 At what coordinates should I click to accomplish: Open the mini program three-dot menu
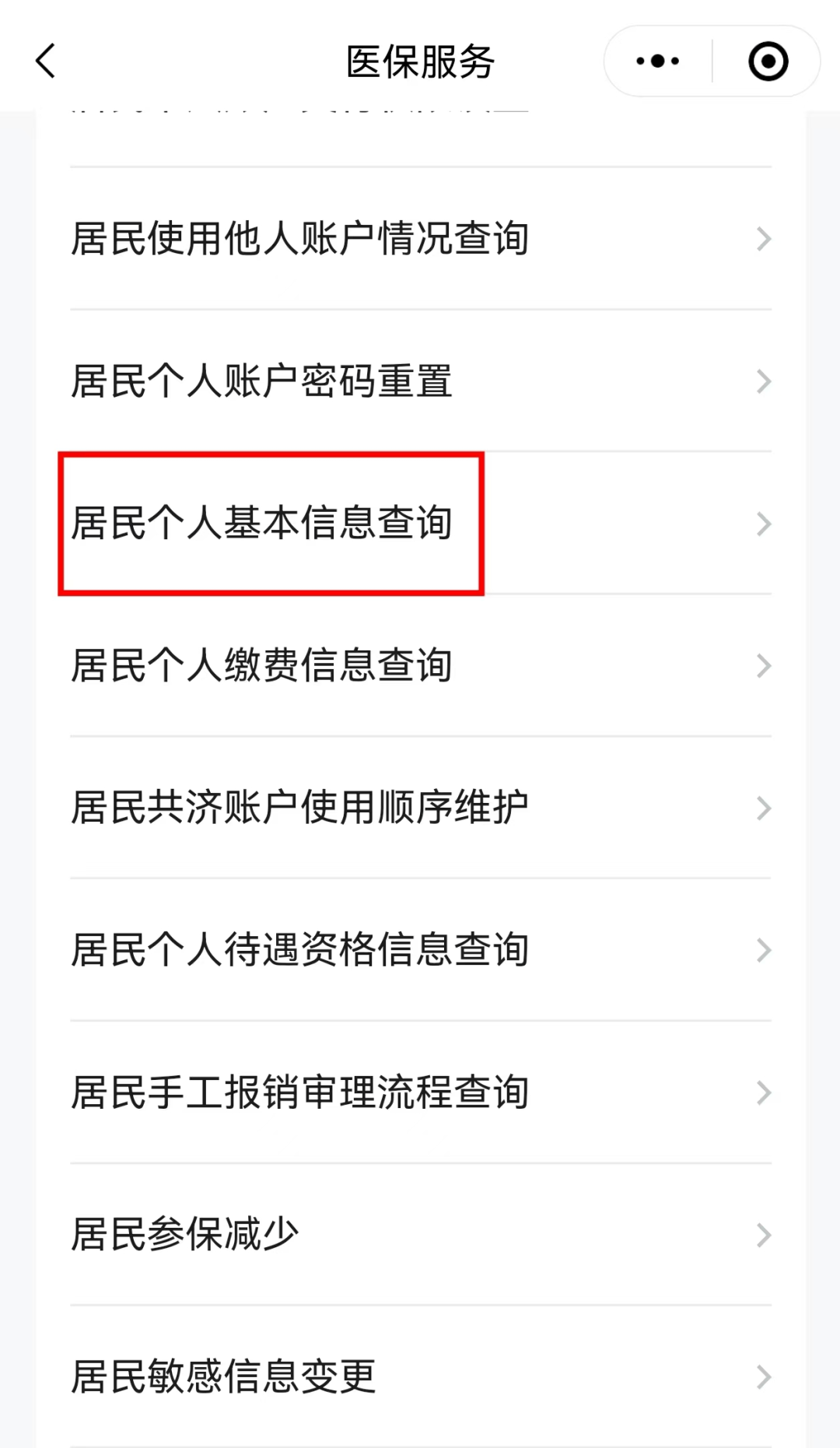658,61
